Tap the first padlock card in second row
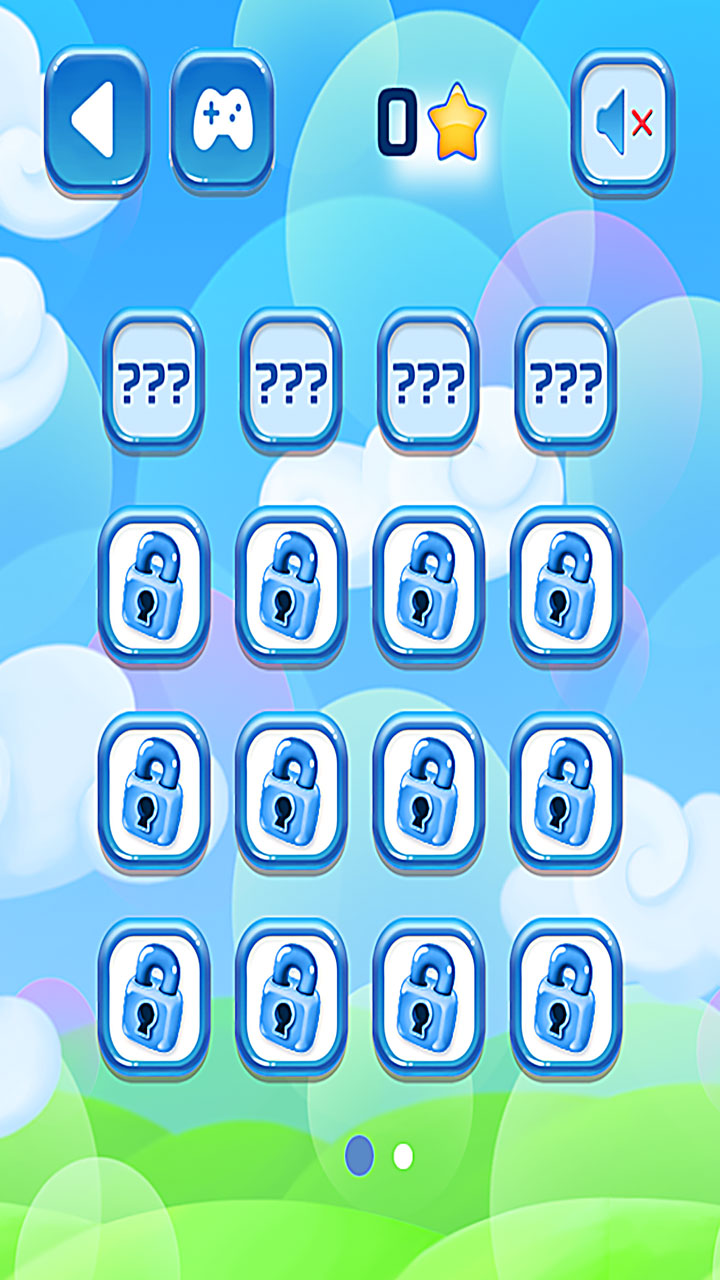This screenshot has width=720, height=1280. (155, 588)
